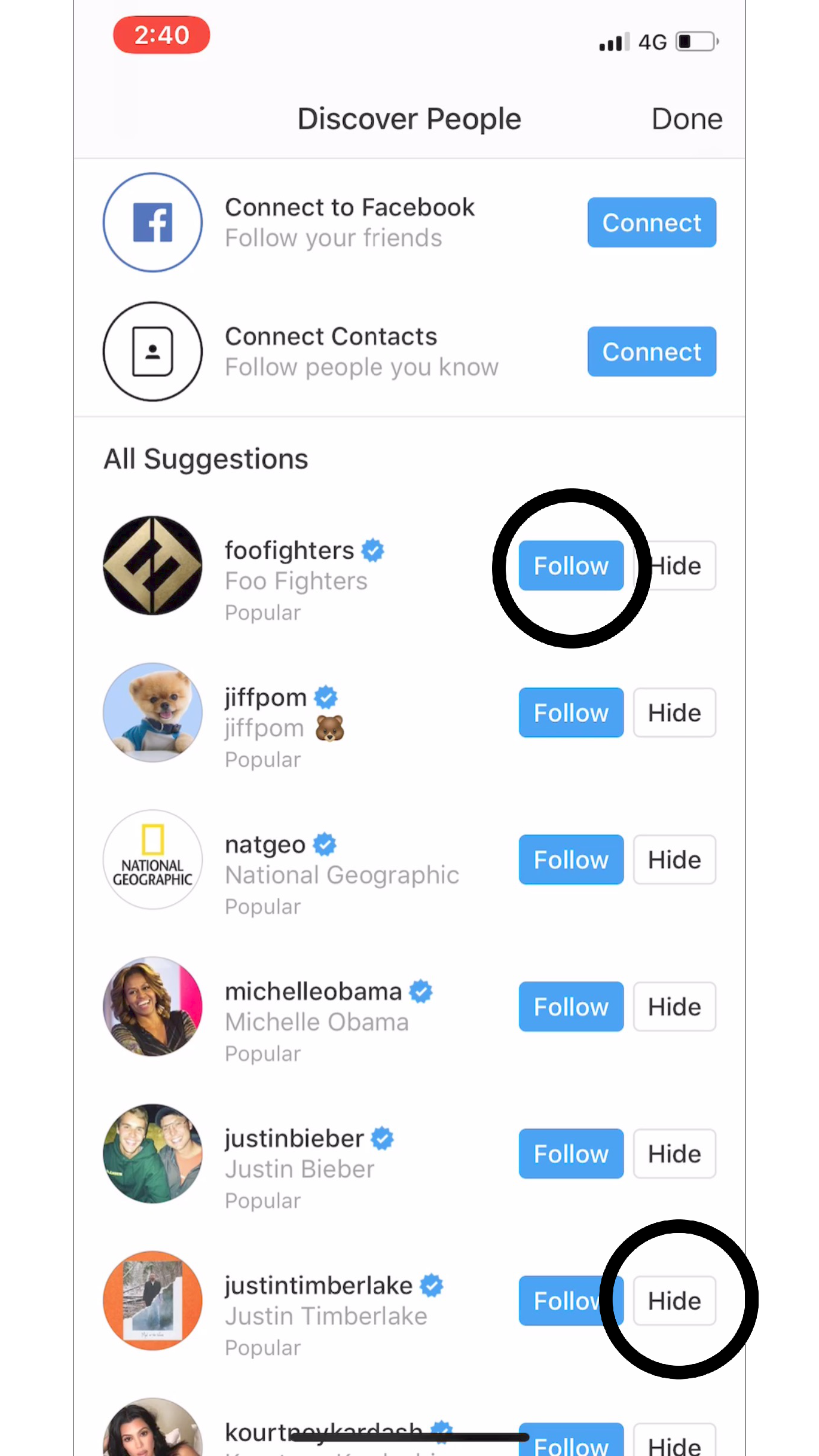Hide the justintimberlake suggestion
This screenshot has width=819, height=1456.
674,1301
